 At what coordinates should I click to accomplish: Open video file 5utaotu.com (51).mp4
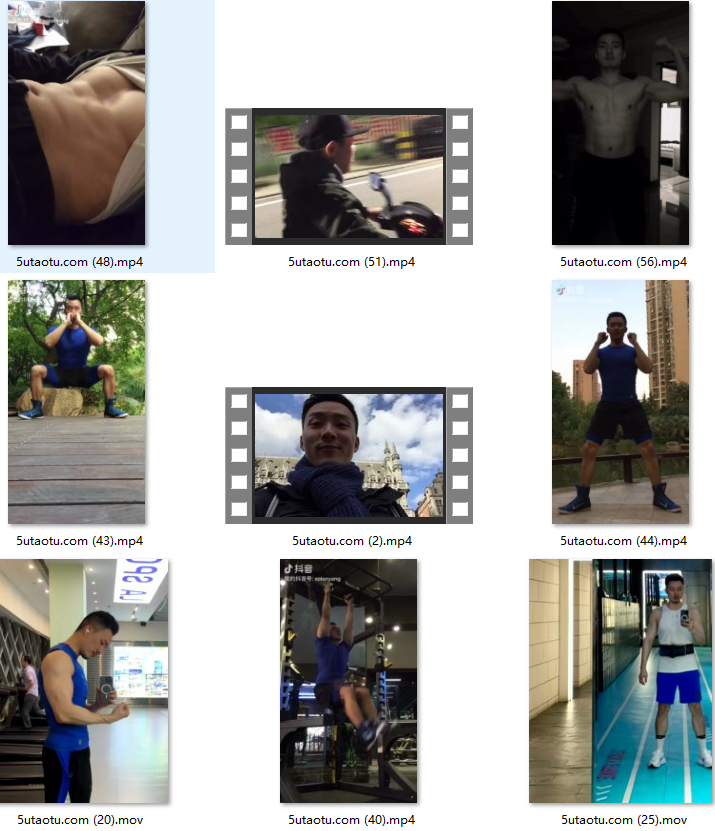pyautogui.click(x=348, y=176)
